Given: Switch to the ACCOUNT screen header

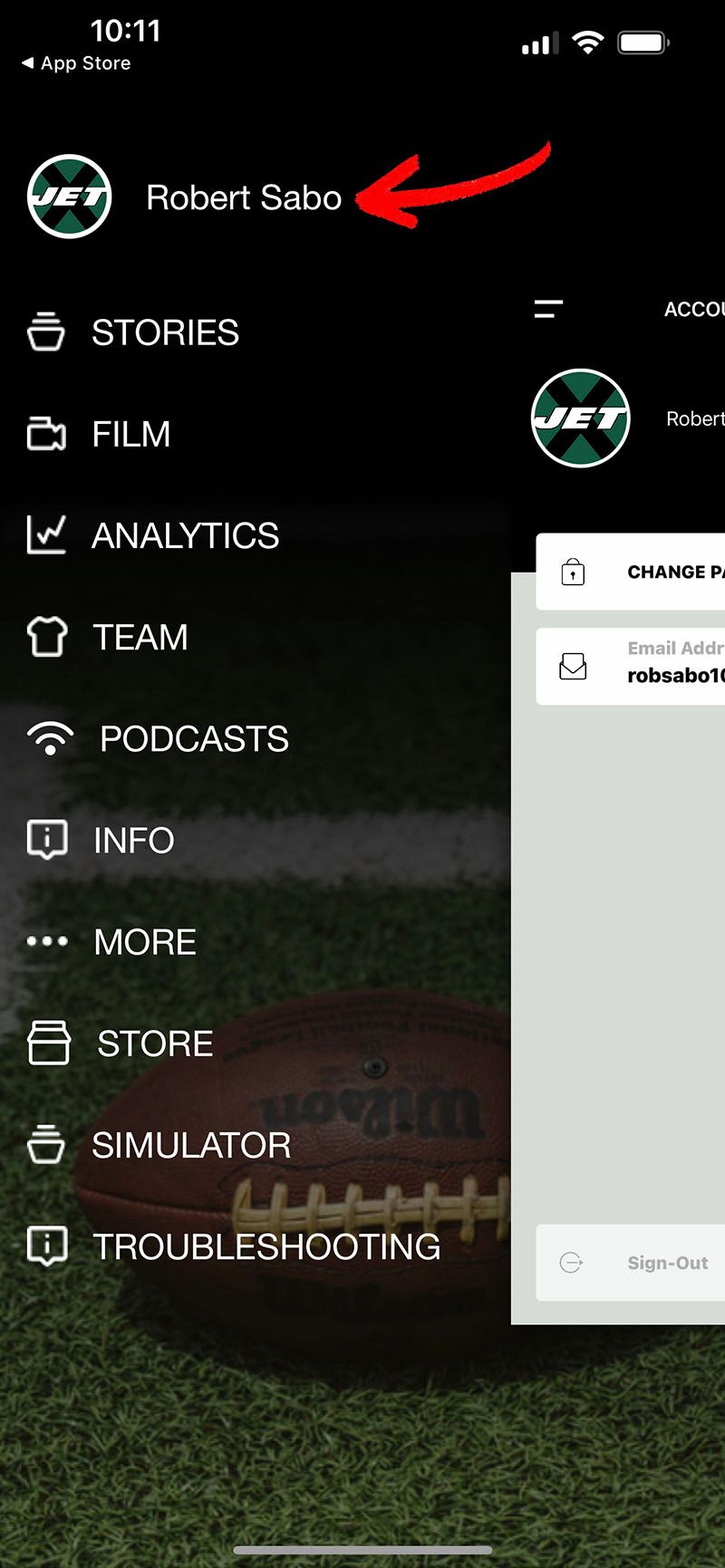Looking at the screenshot, I should [x=693, y=309].
